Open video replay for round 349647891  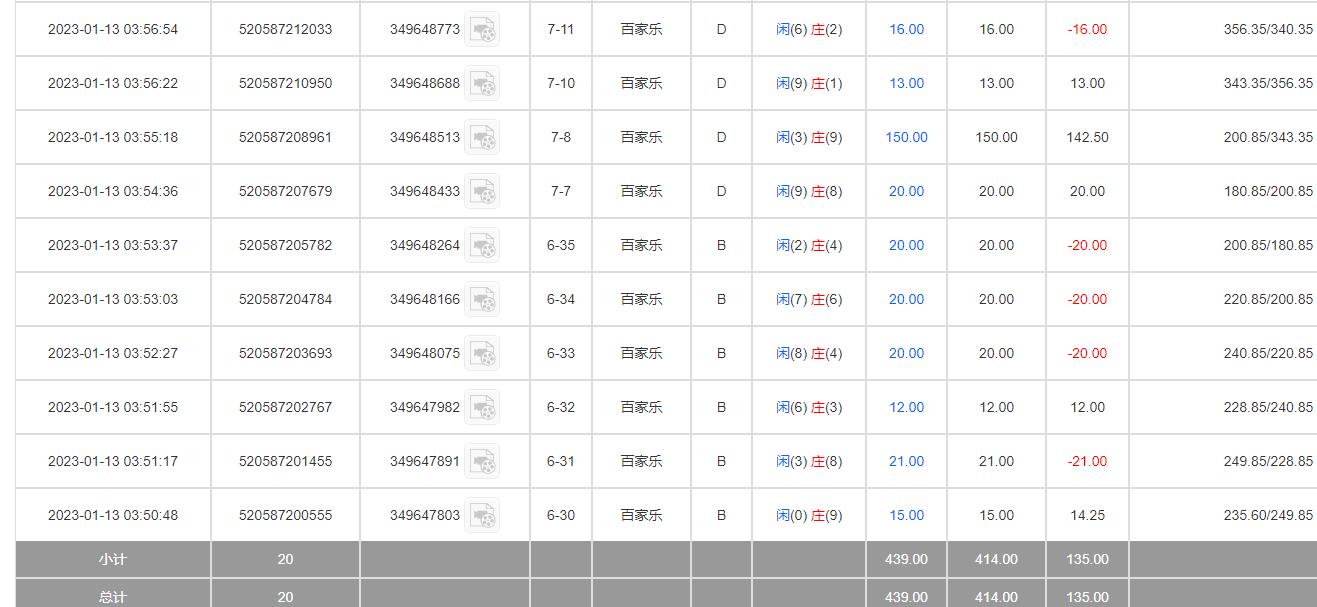click(483, 462)
